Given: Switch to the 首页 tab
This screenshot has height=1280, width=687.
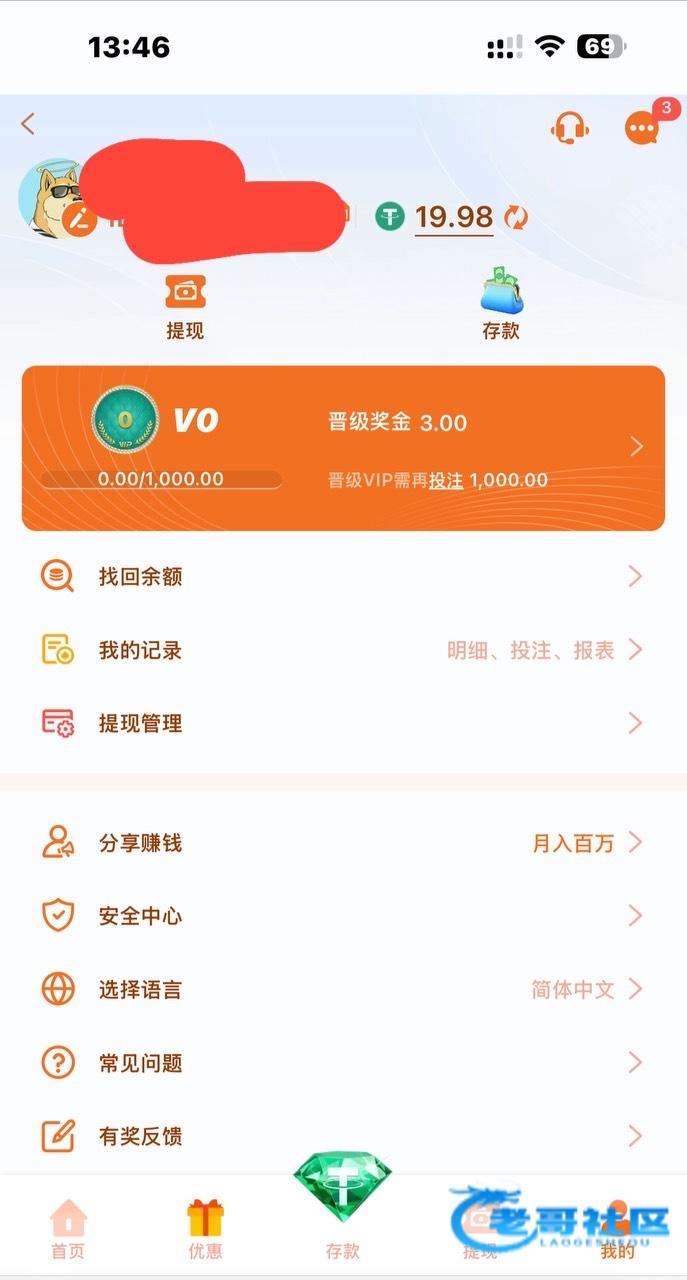Looking at the screenshot, I should coord(68,1230).
